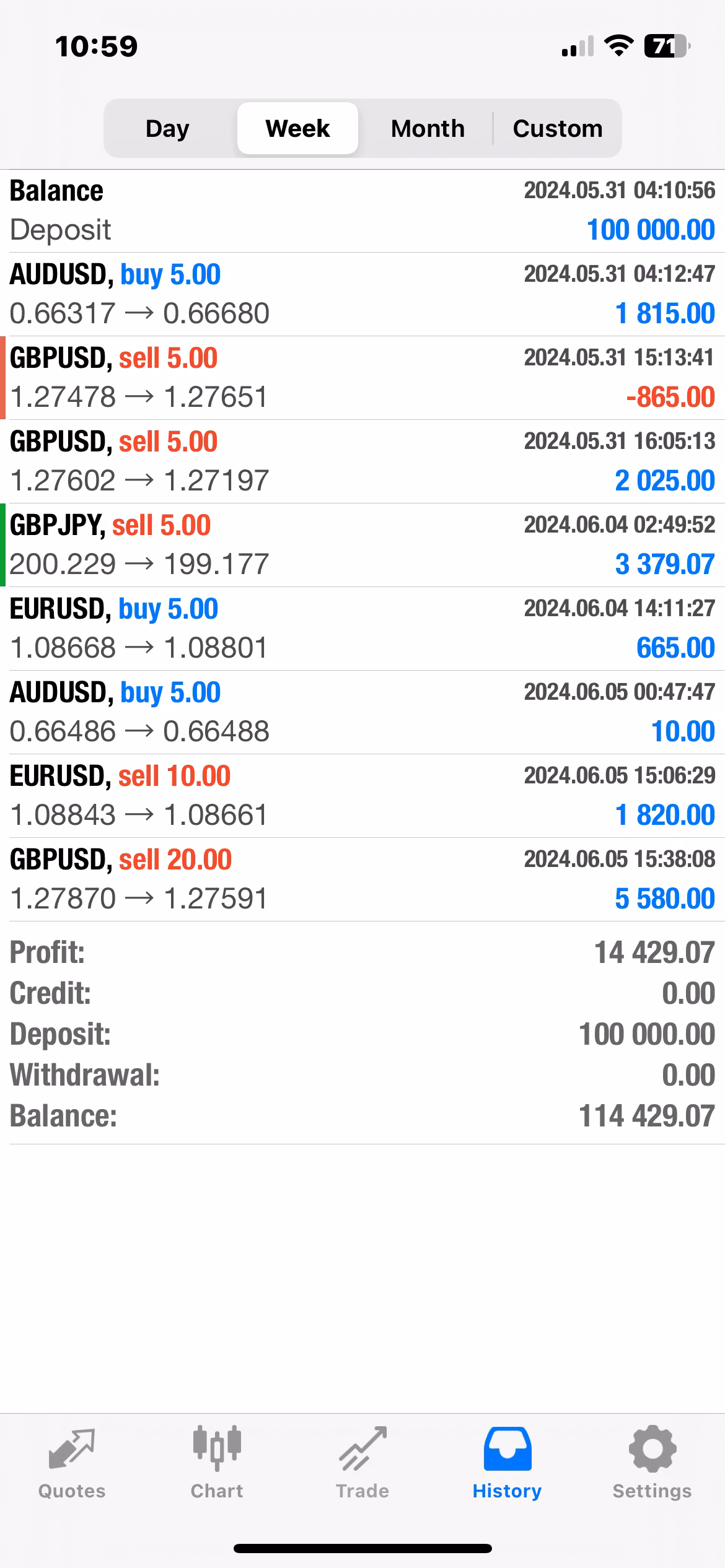This screenshot has width=725, height=1568.
Task: Show history for the Month
Action: (428, 128)
